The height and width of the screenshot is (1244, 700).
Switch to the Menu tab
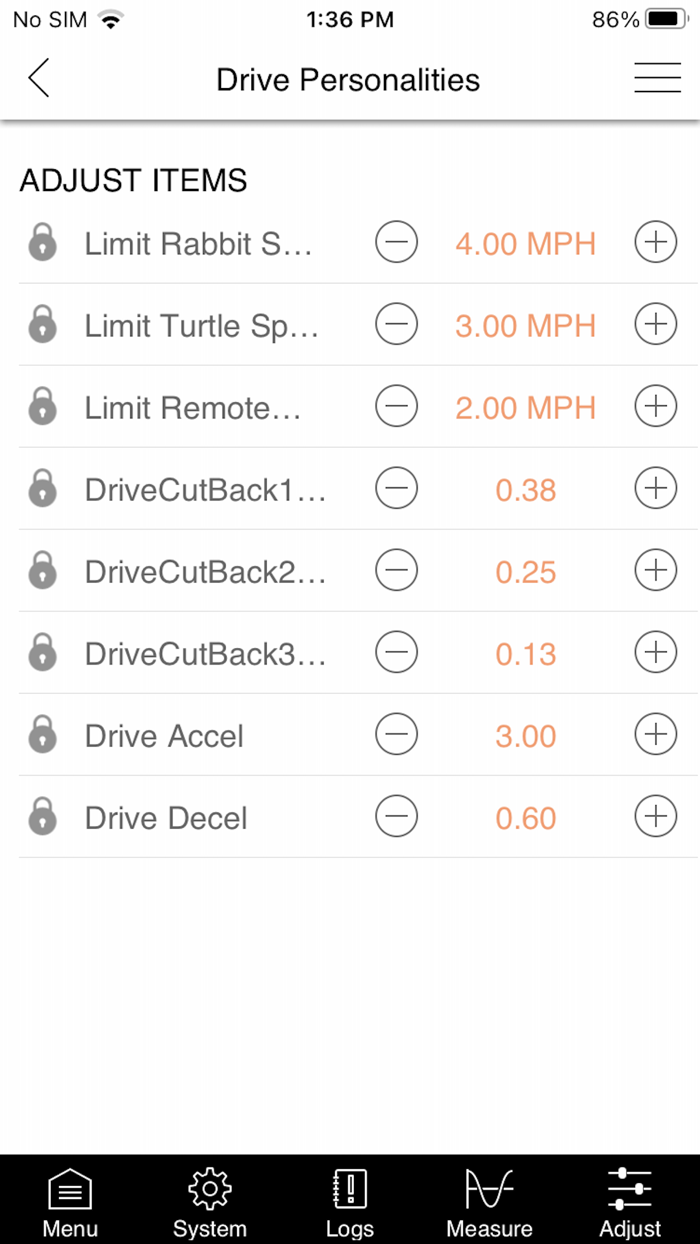coord(70,1203)
